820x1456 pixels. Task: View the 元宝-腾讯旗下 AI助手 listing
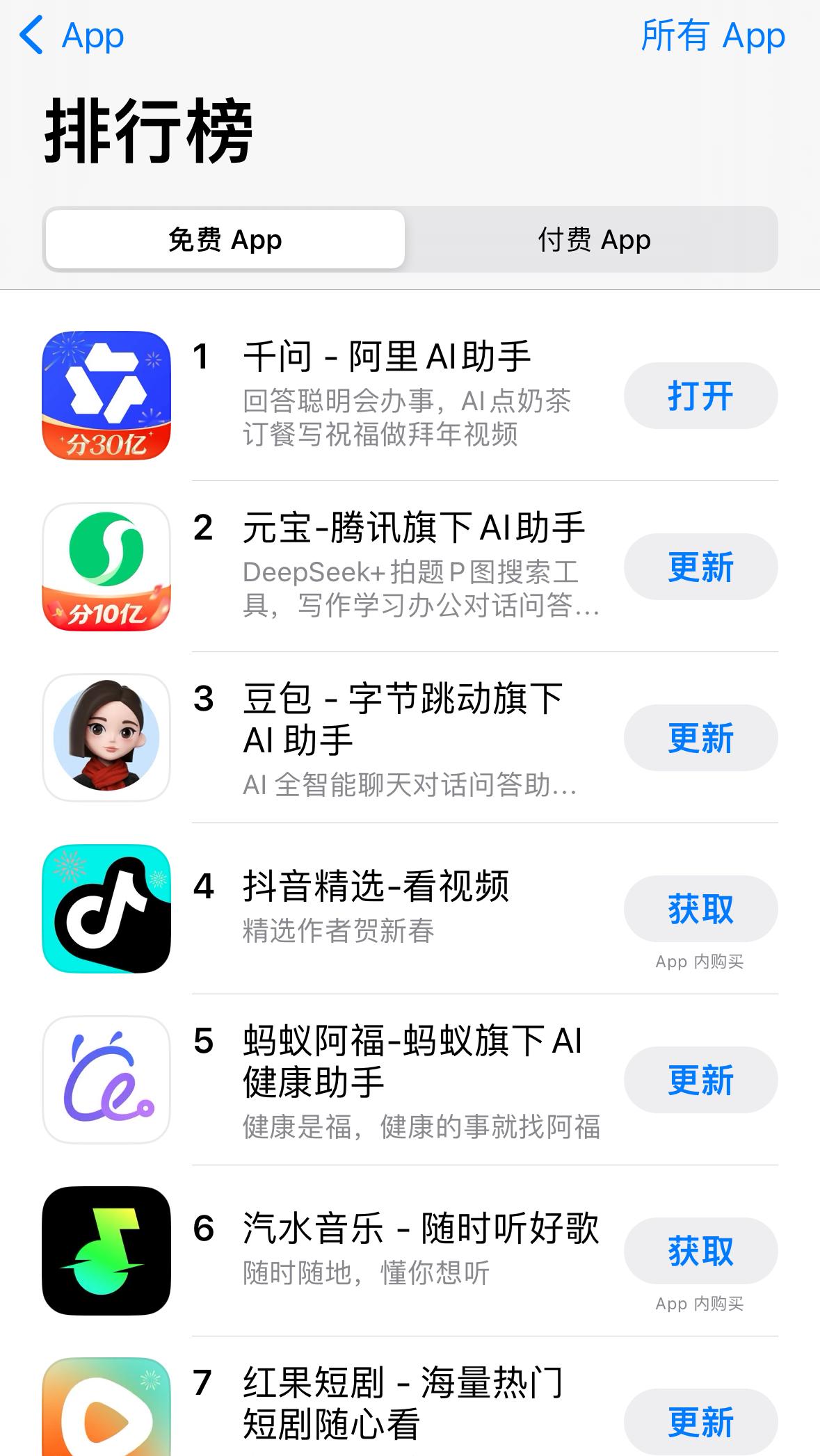point(413,528)
